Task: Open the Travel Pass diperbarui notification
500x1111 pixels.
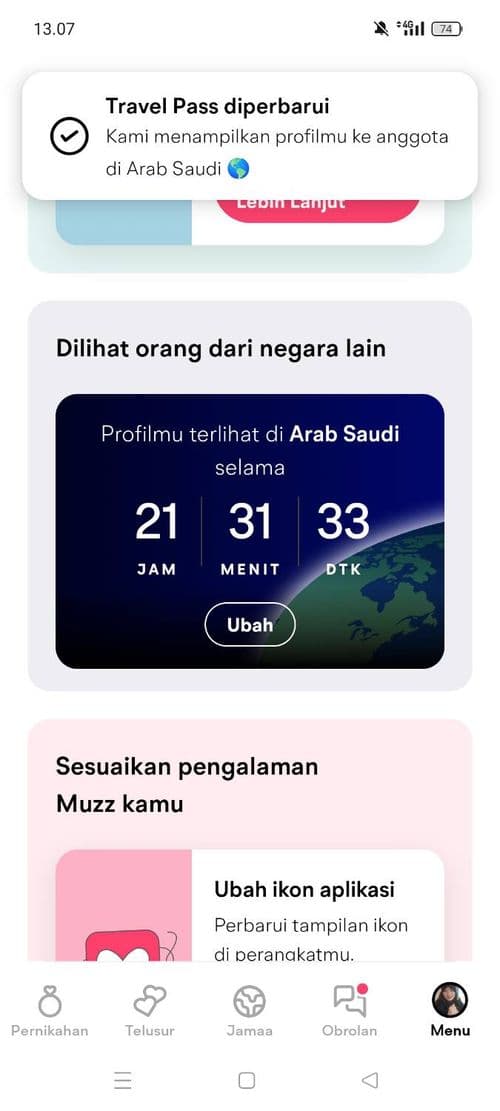Action: coord(249,136)
